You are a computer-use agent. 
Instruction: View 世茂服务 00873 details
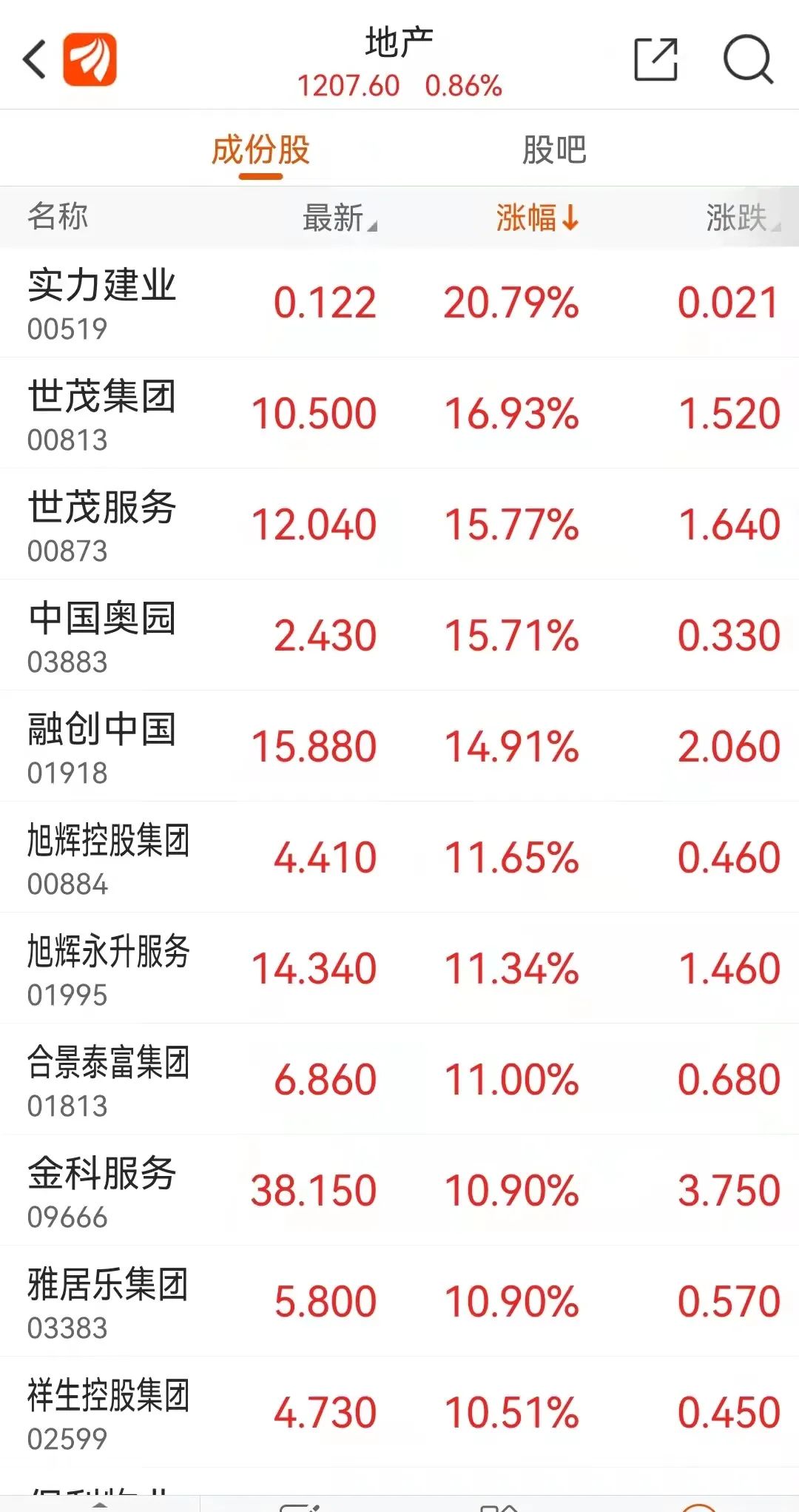pyautogui.click(x=399, y=524)
